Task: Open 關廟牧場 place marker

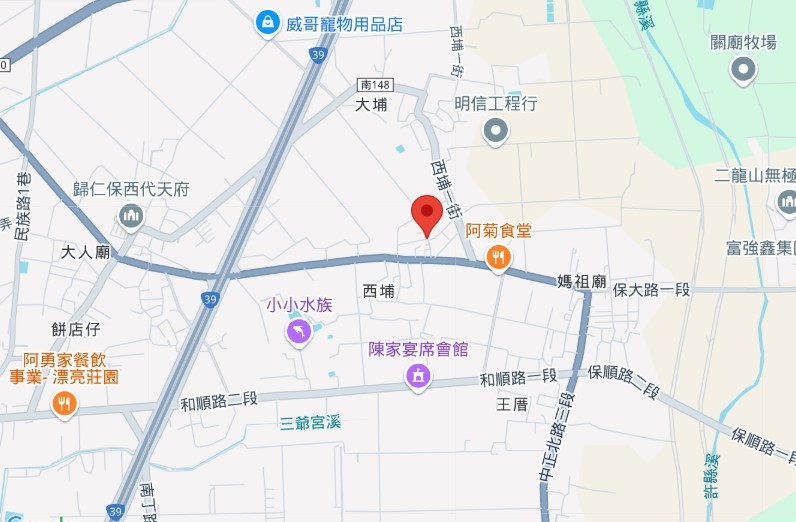Action: [x=743, y=70]
